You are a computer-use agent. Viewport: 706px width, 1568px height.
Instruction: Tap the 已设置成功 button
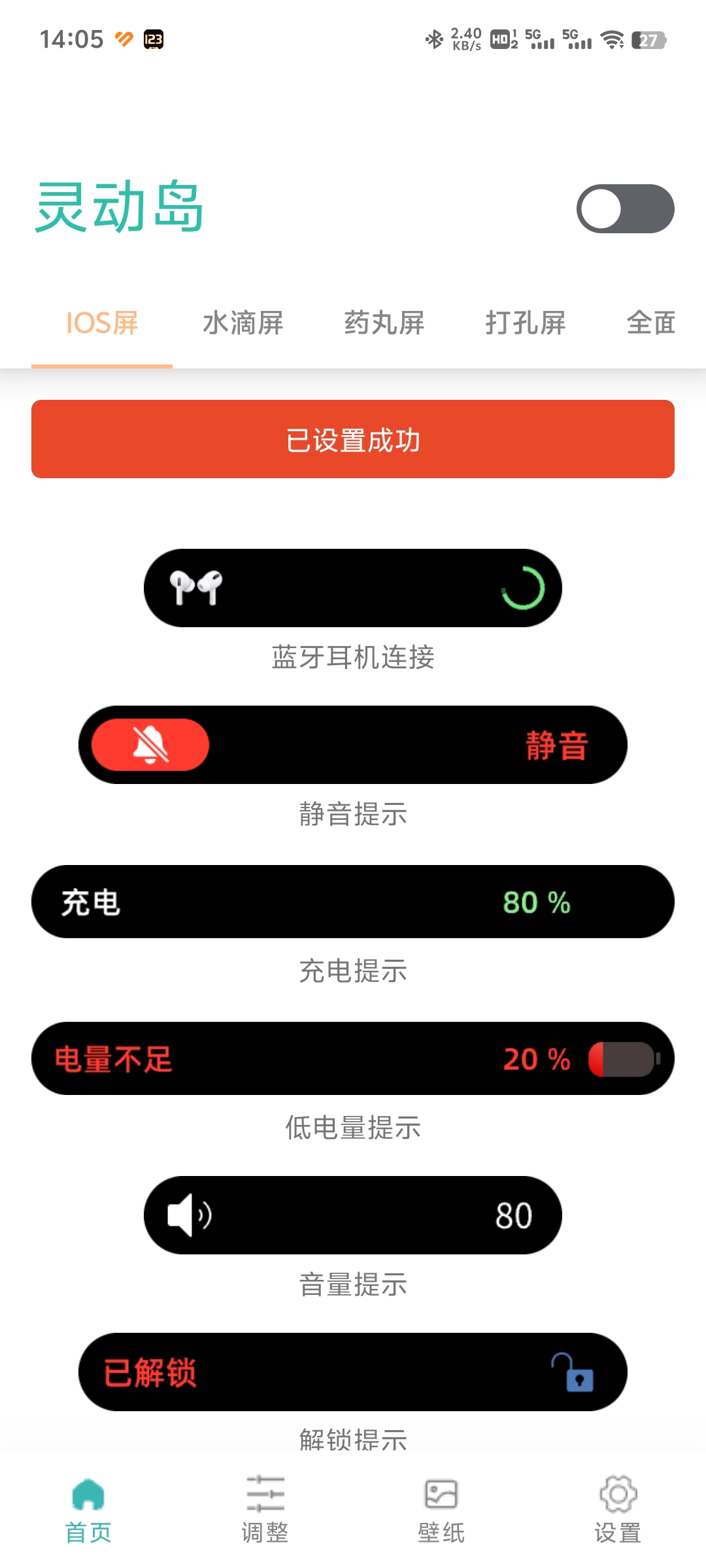click(x=353, y=439)
